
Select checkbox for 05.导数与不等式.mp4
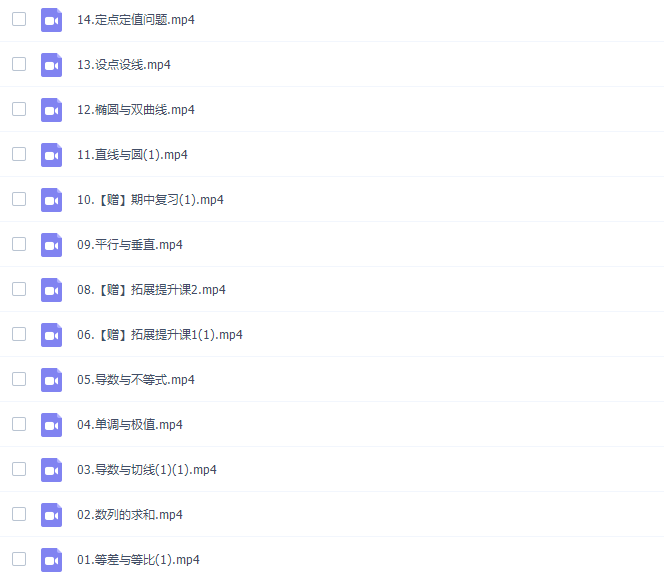(x=19, y=379)
